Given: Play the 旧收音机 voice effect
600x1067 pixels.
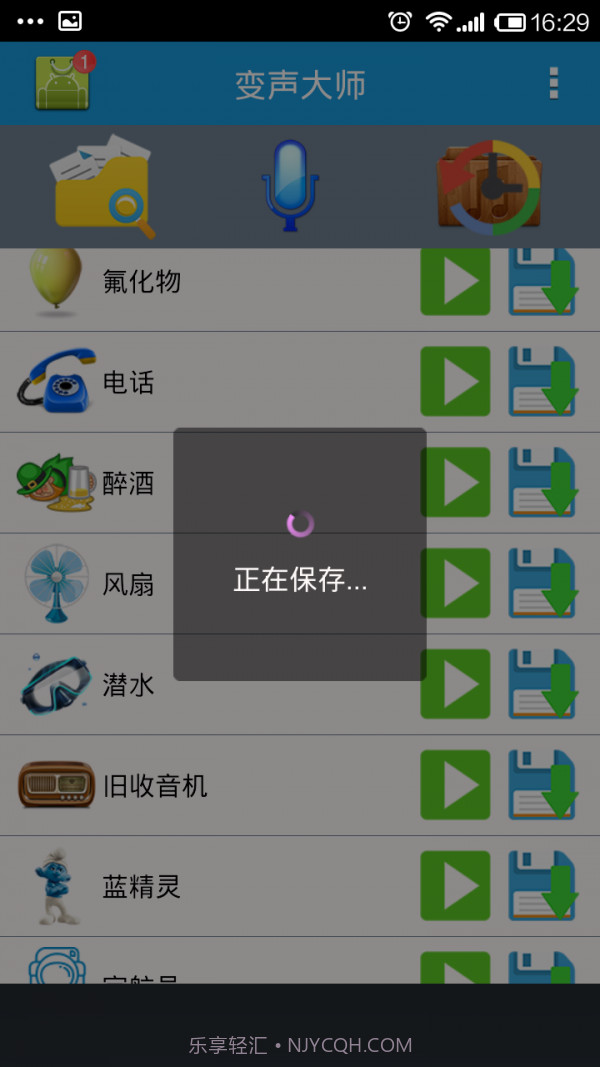Looking at the screenshot, I should 455,786.
